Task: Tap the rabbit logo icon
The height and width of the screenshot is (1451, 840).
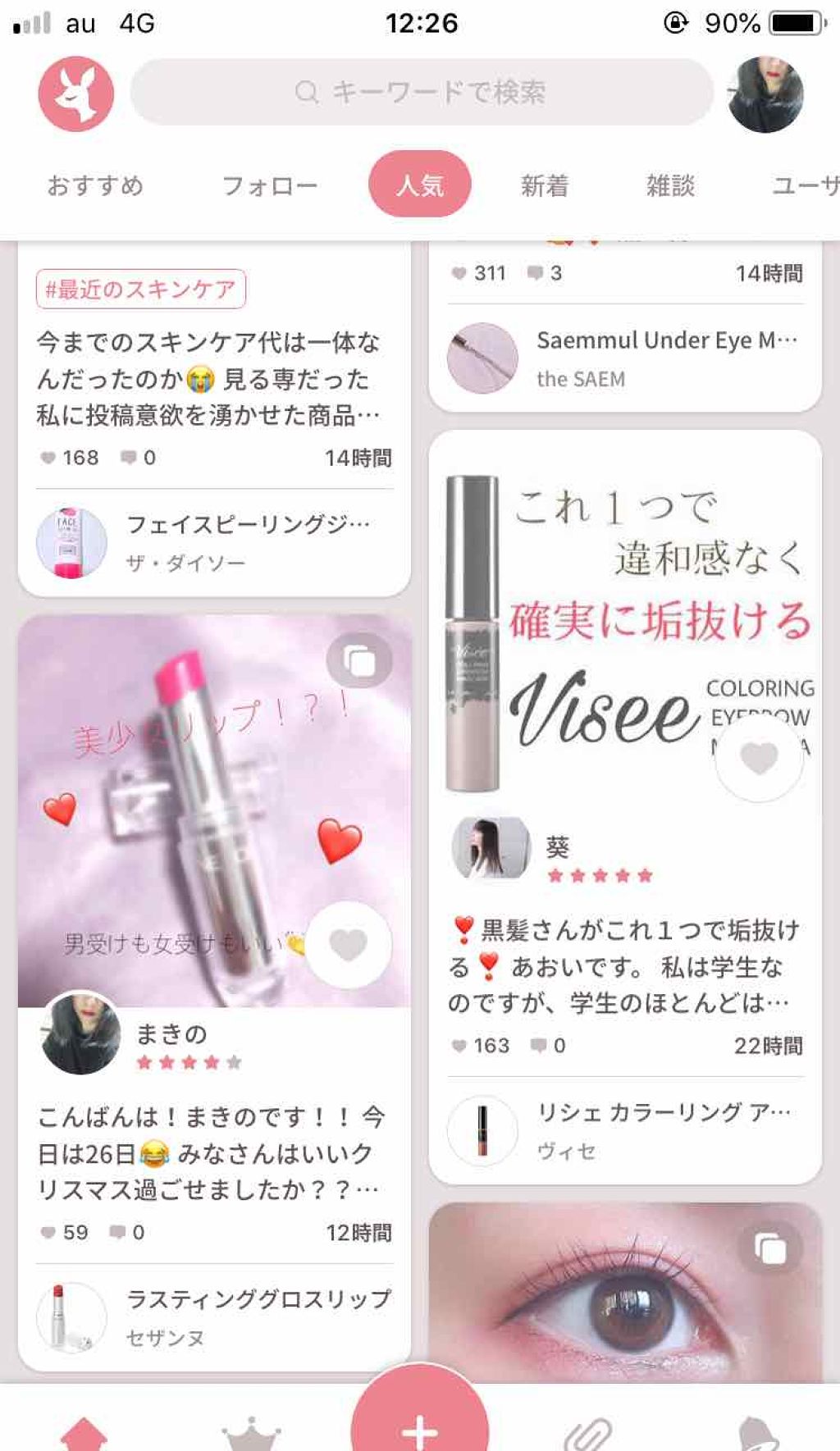Action: pos(75,94)
